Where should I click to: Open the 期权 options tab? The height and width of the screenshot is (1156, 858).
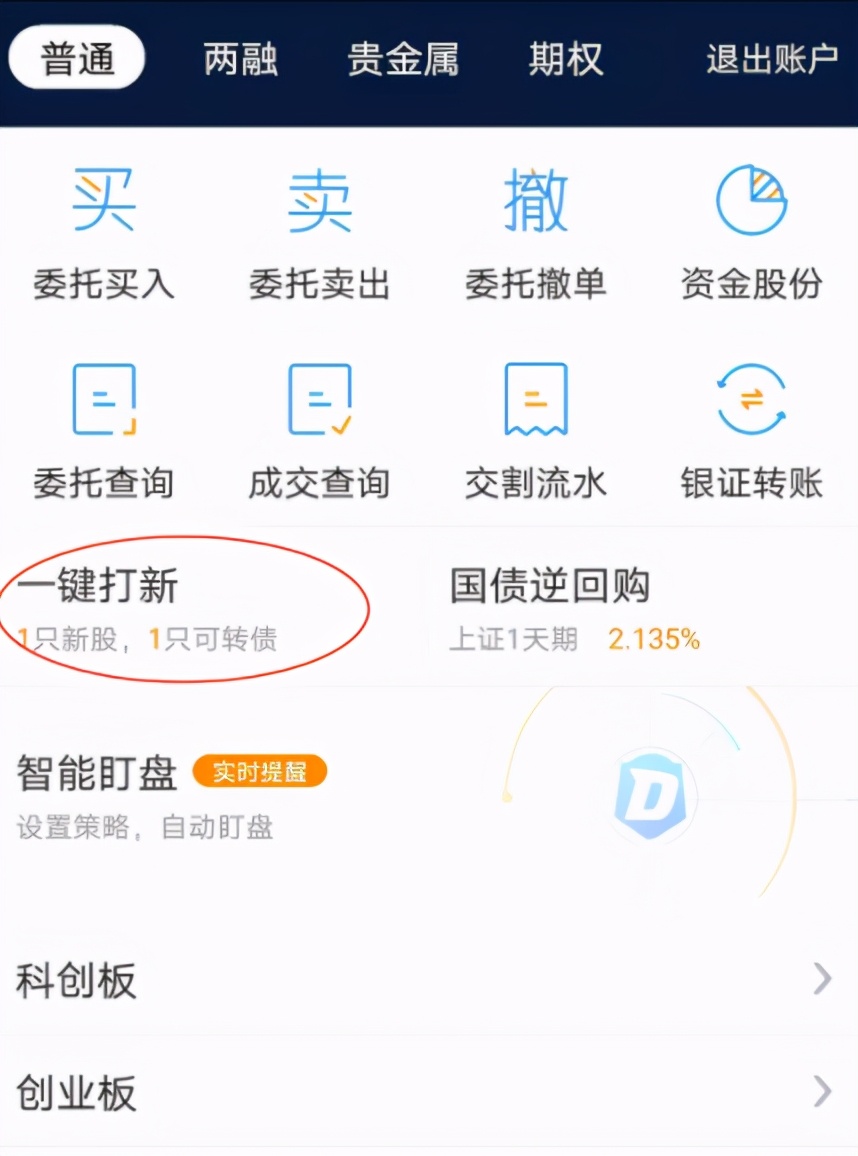tap(564, 58)
